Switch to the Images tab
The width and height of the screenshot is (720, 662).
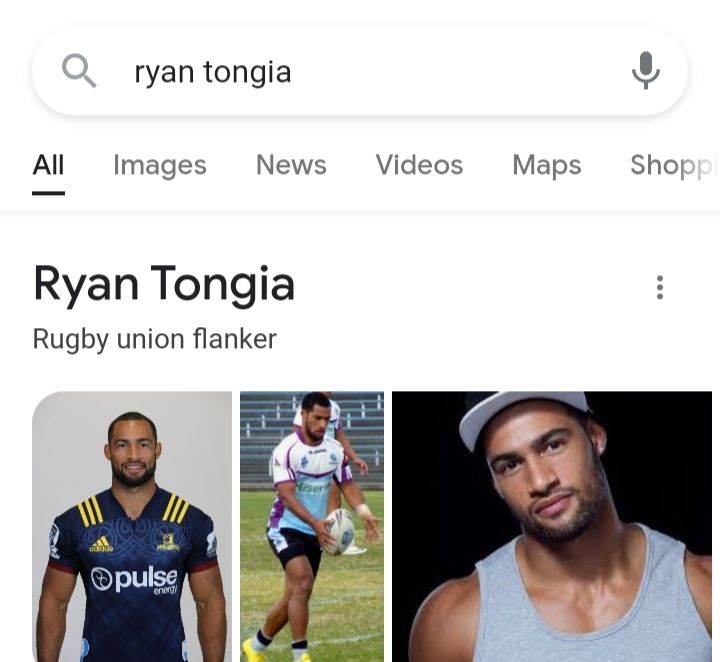tap(160, 165)
